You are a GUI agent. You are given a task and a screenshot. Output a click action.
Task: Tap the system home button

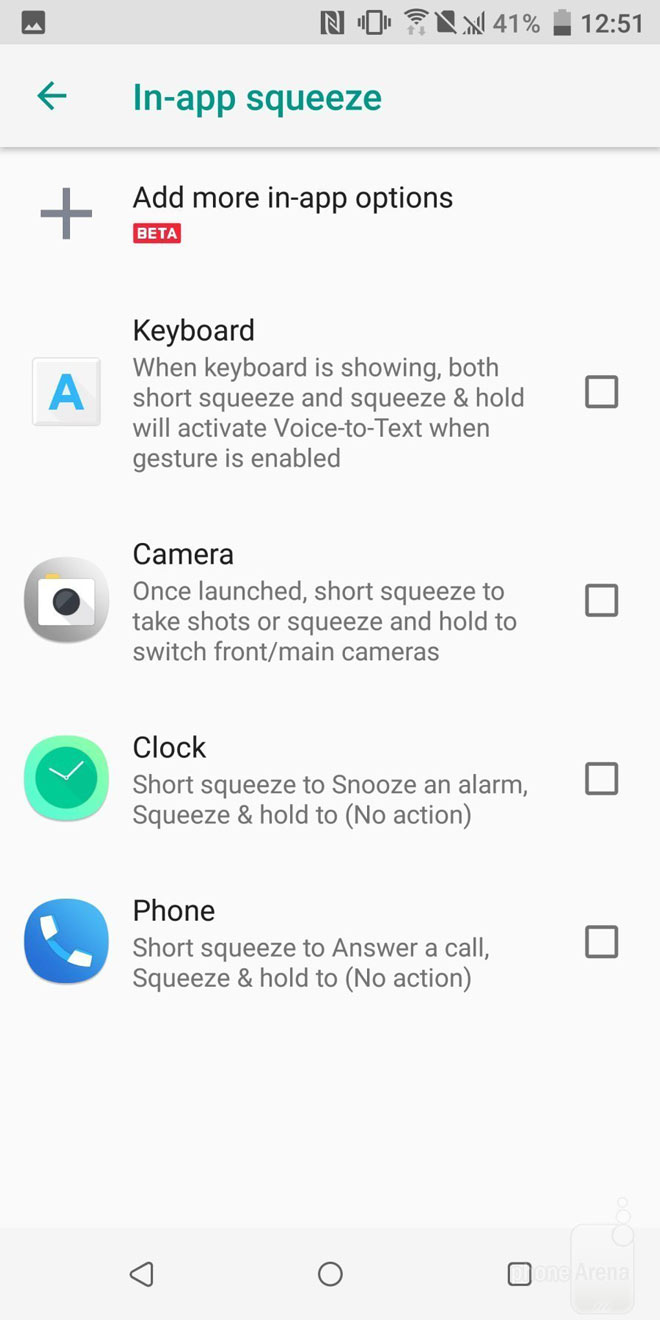tap(330, 1273)
